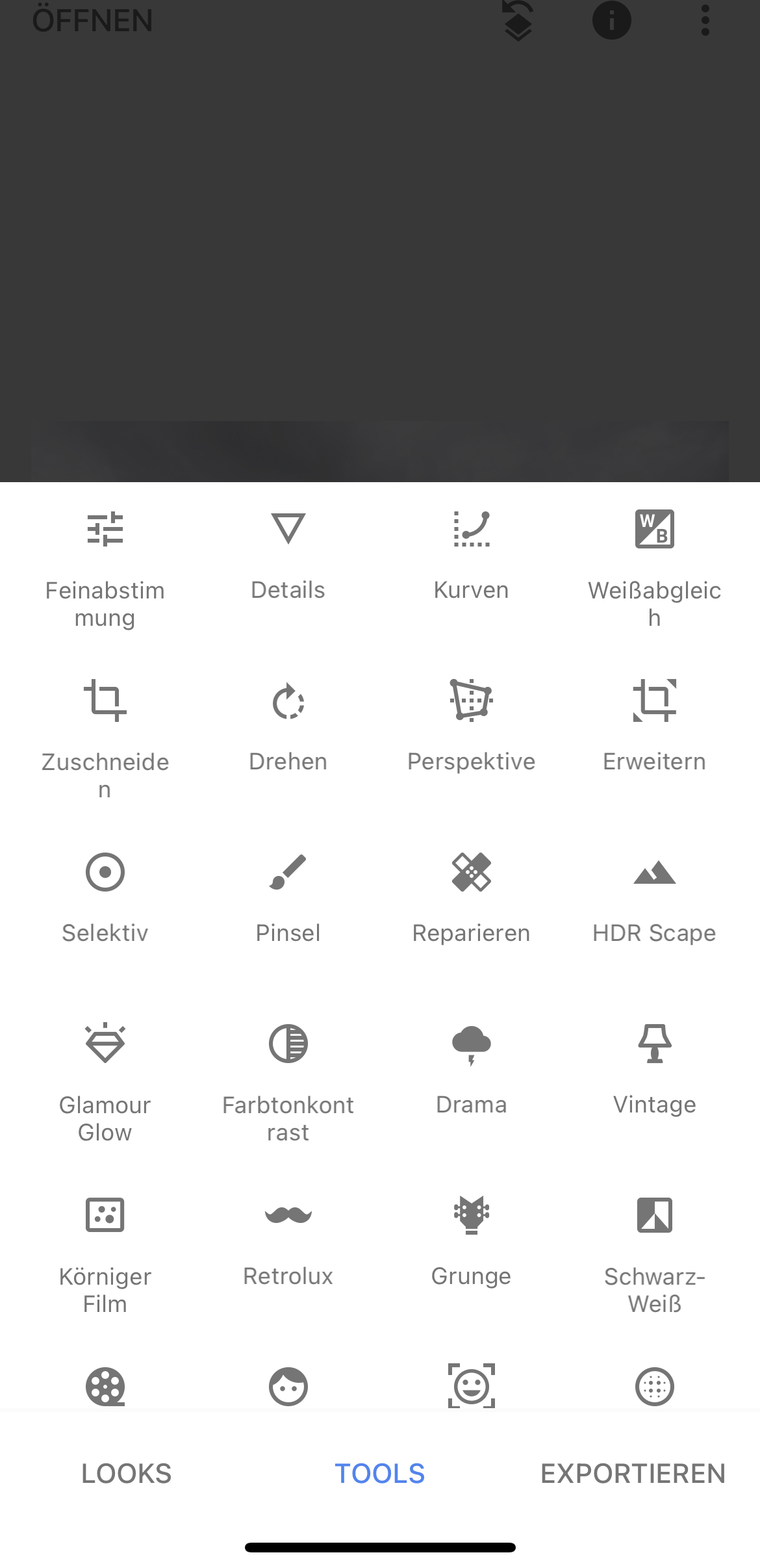This screenshot has width=760, height=1568.
Task: Open the Exportieren tab
Action: coord(633,1473)
